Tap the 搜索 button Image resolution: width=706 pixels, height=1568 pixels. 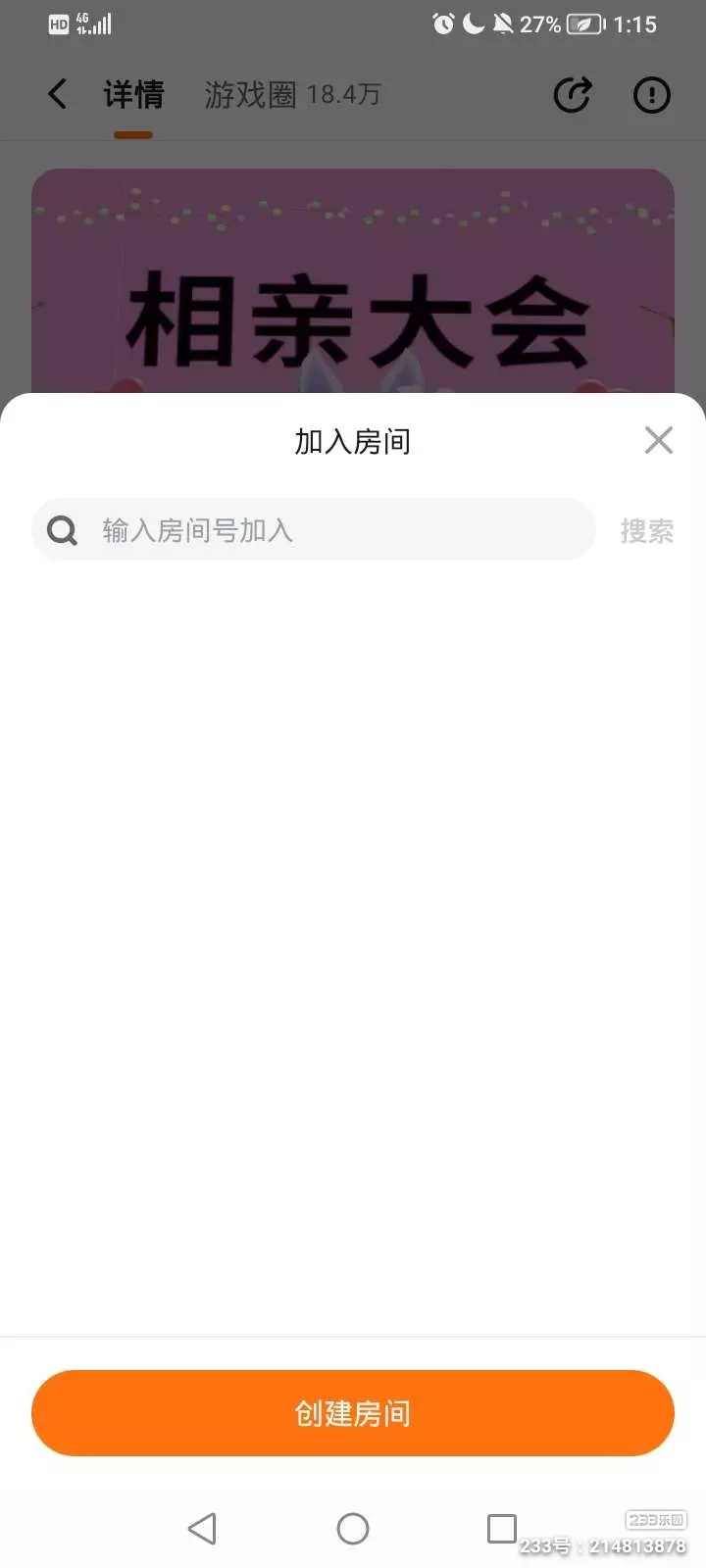pyautogui.click(x=647, y=531)
